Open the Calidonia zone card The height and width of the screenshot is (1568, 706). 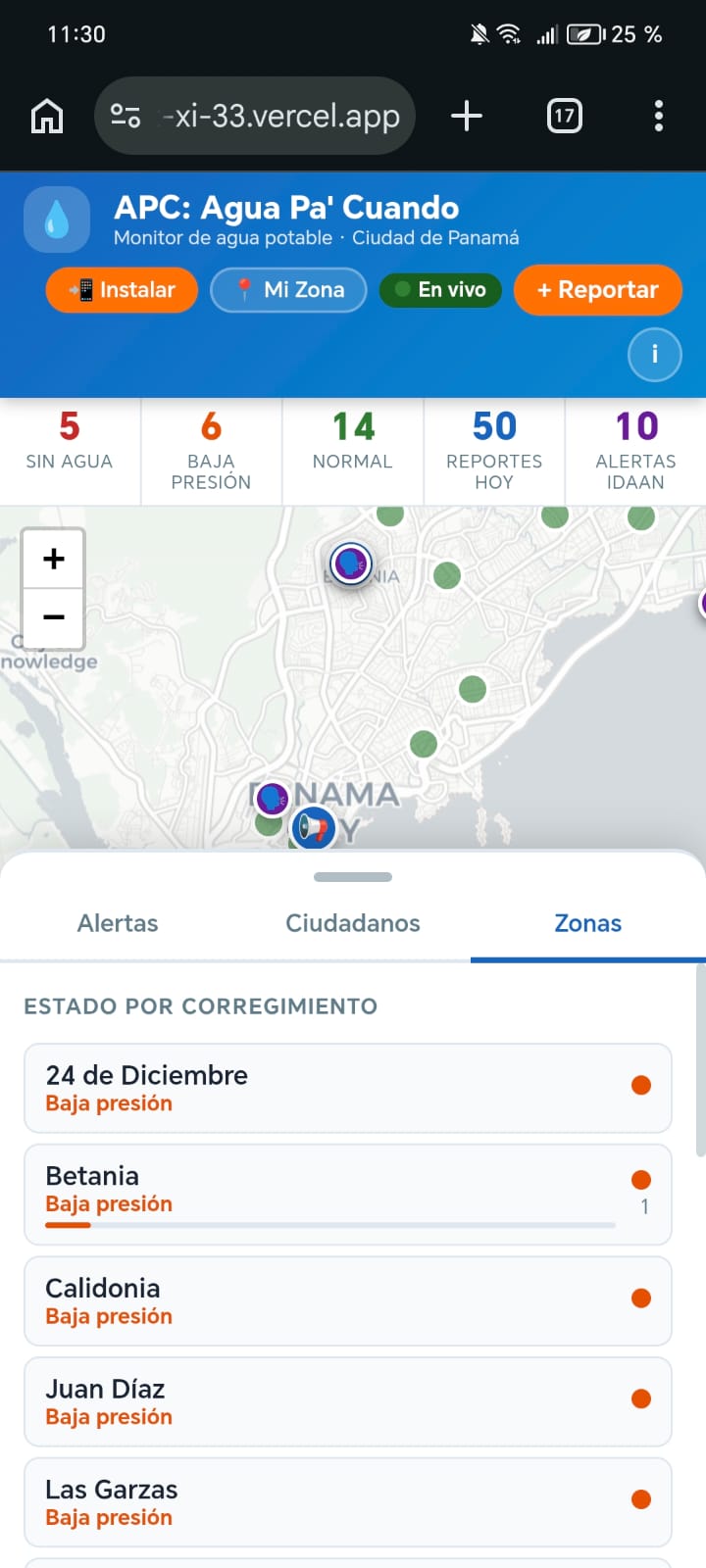[x=348, y=1300]
